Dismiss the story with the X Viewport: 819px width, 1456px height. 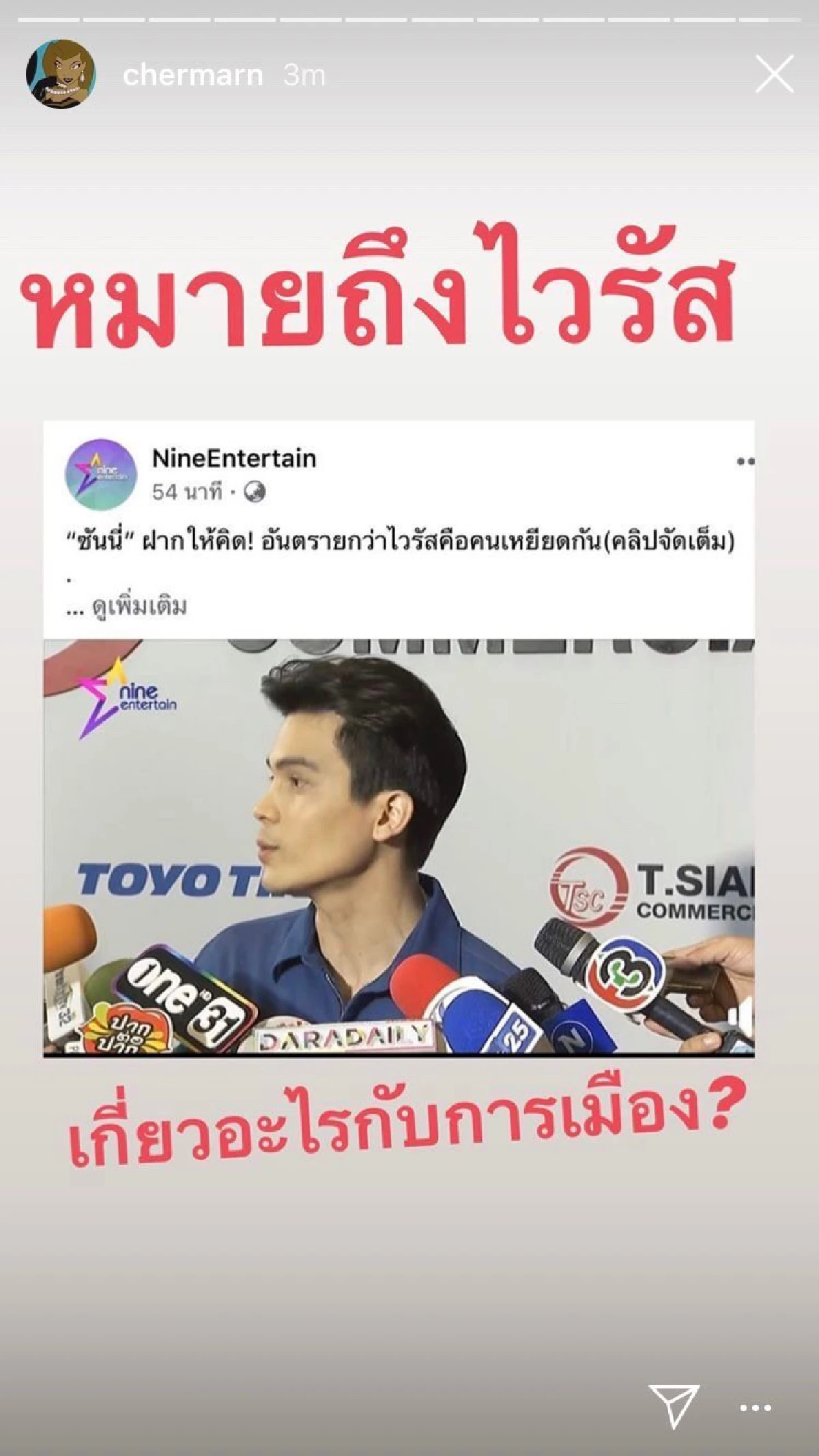click(x=774, y=75)
